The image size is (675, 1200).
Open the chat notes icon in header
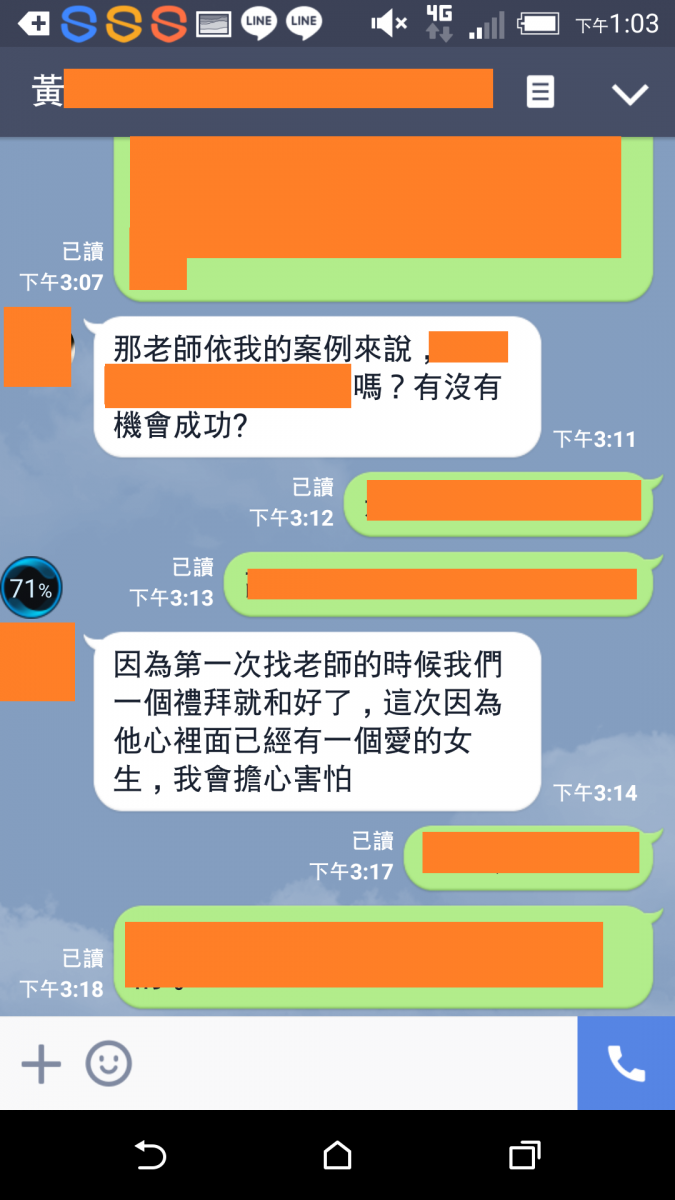click(x=540, y=93)
